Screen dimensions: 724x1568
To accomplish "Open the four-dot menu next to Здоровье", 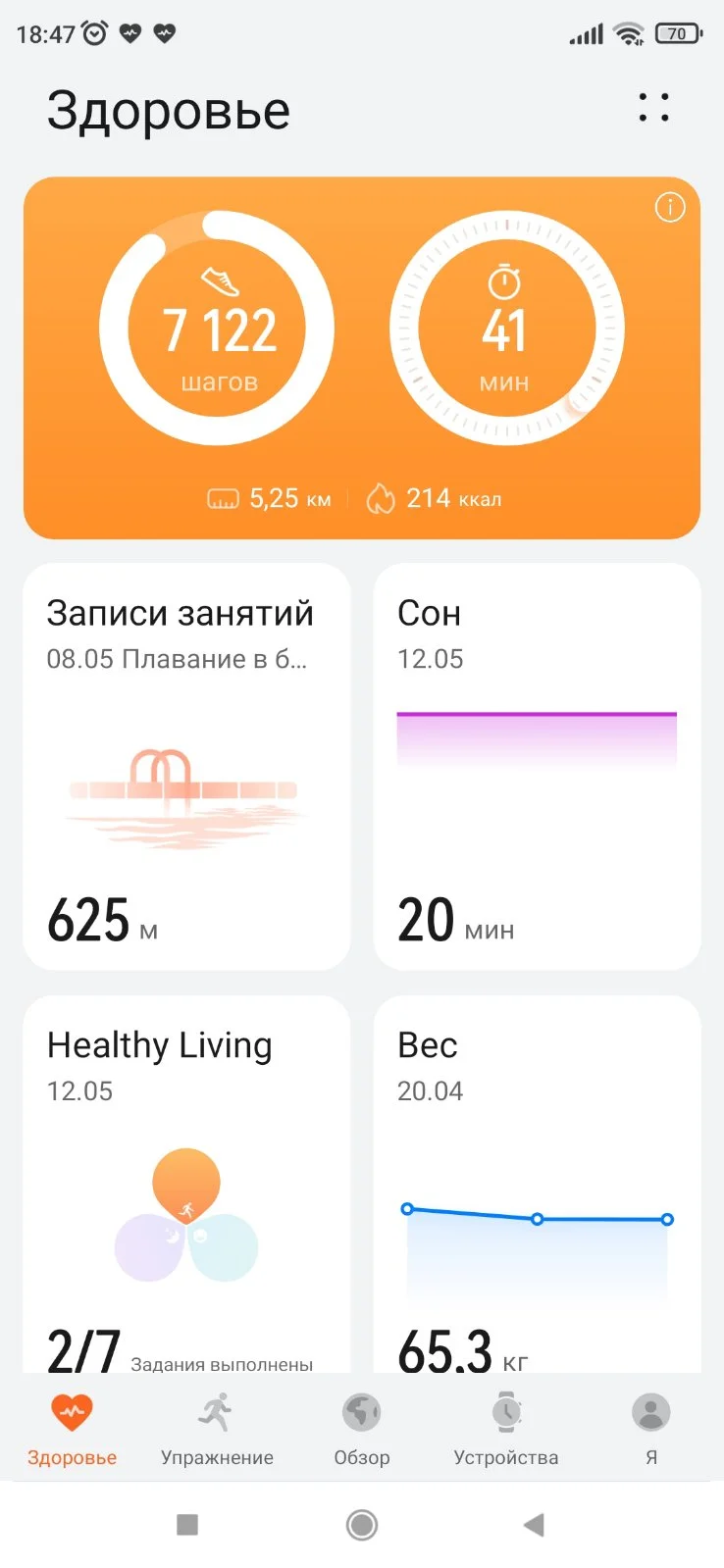I will tap(653, 108).
